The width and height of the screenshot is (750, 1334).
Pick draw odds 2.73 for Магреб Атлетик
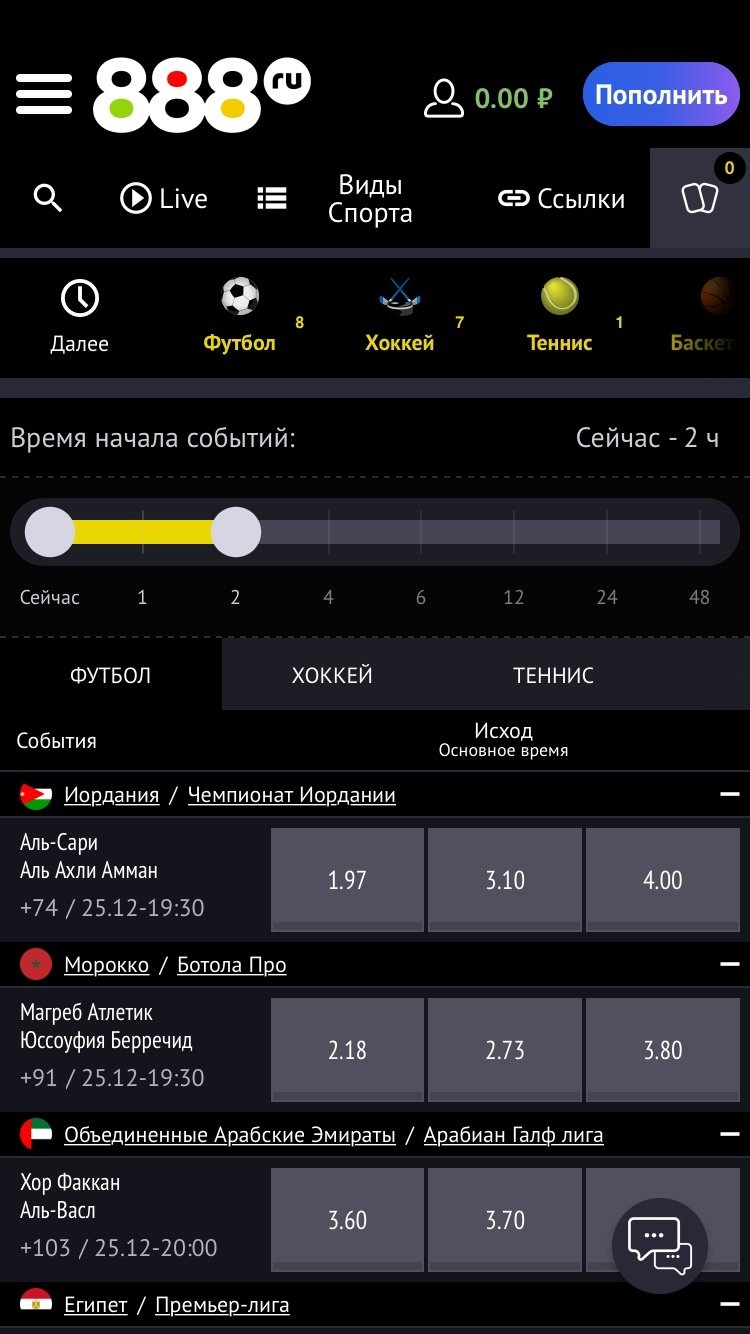tap(504, 1050)
